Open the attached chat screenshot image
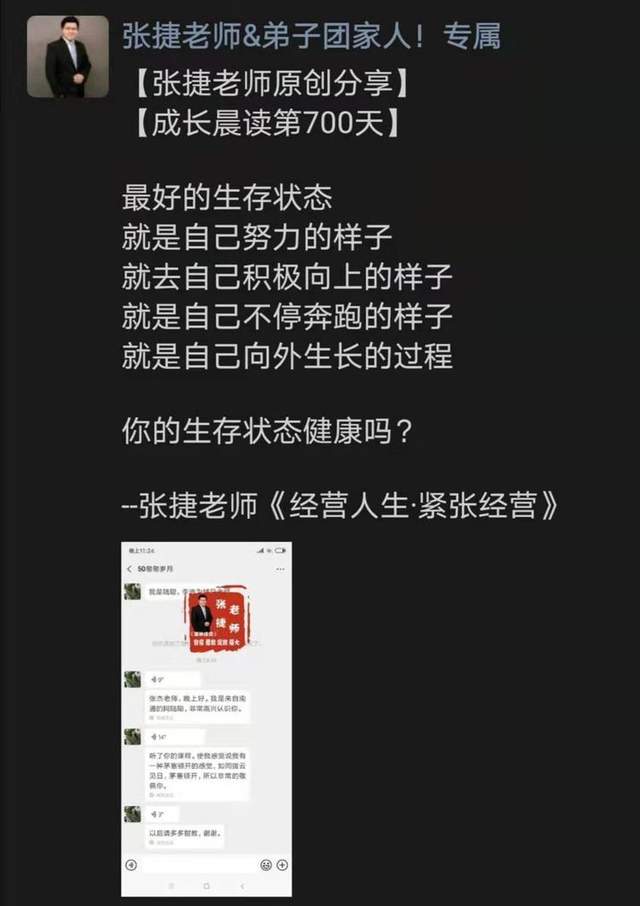640x906 pixels. (x=206, y=718)
